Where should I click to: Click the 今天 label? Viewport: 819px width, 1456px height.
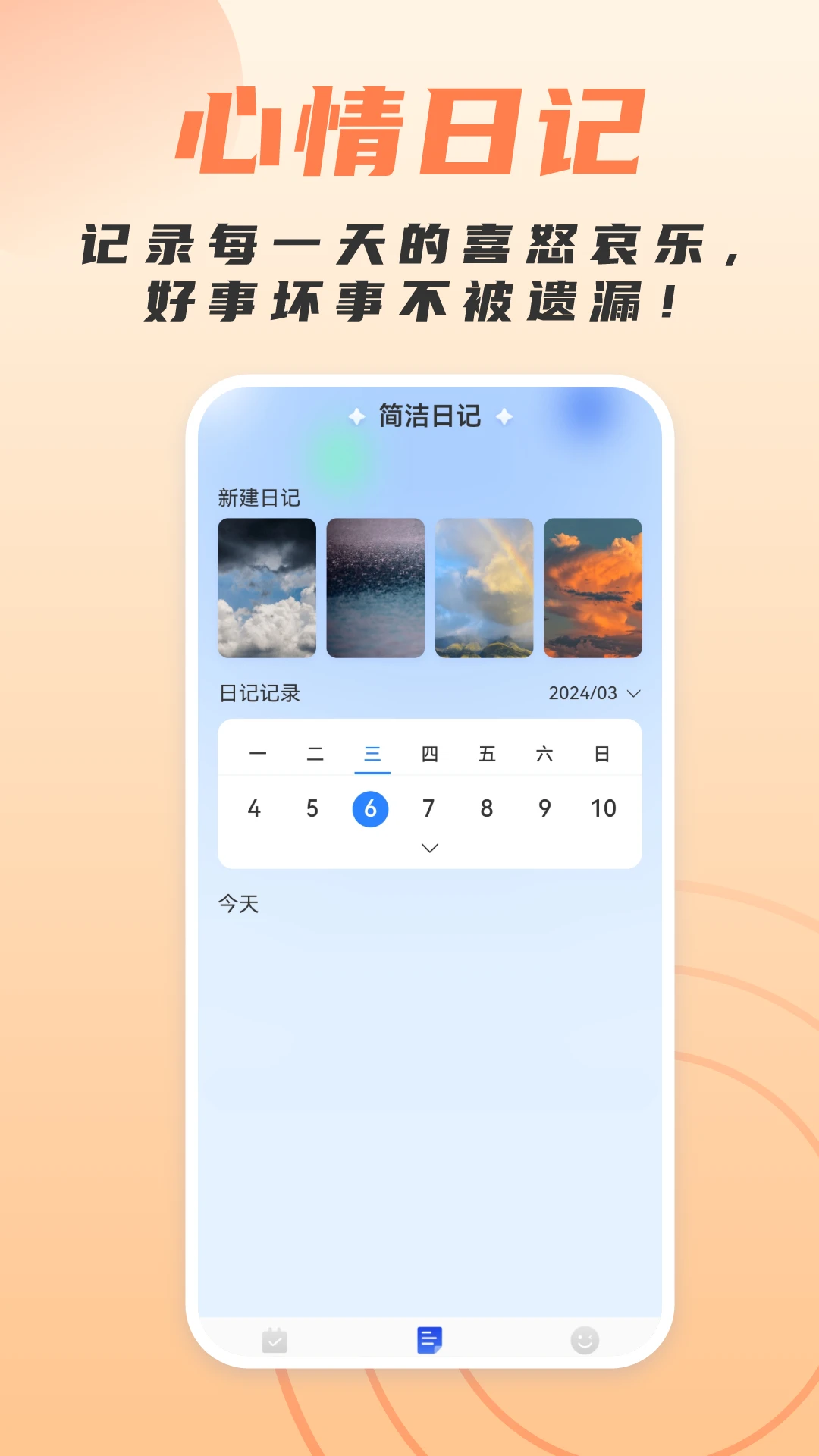[237, 903]
